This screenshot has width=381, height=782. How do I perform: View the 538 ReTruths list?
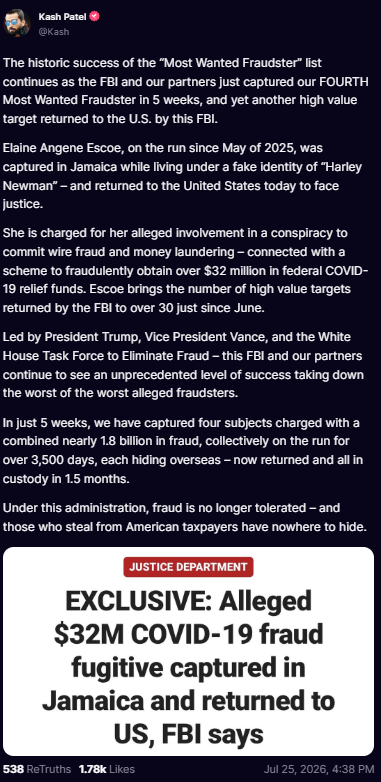pyautogui.click(x=37, y=769)
